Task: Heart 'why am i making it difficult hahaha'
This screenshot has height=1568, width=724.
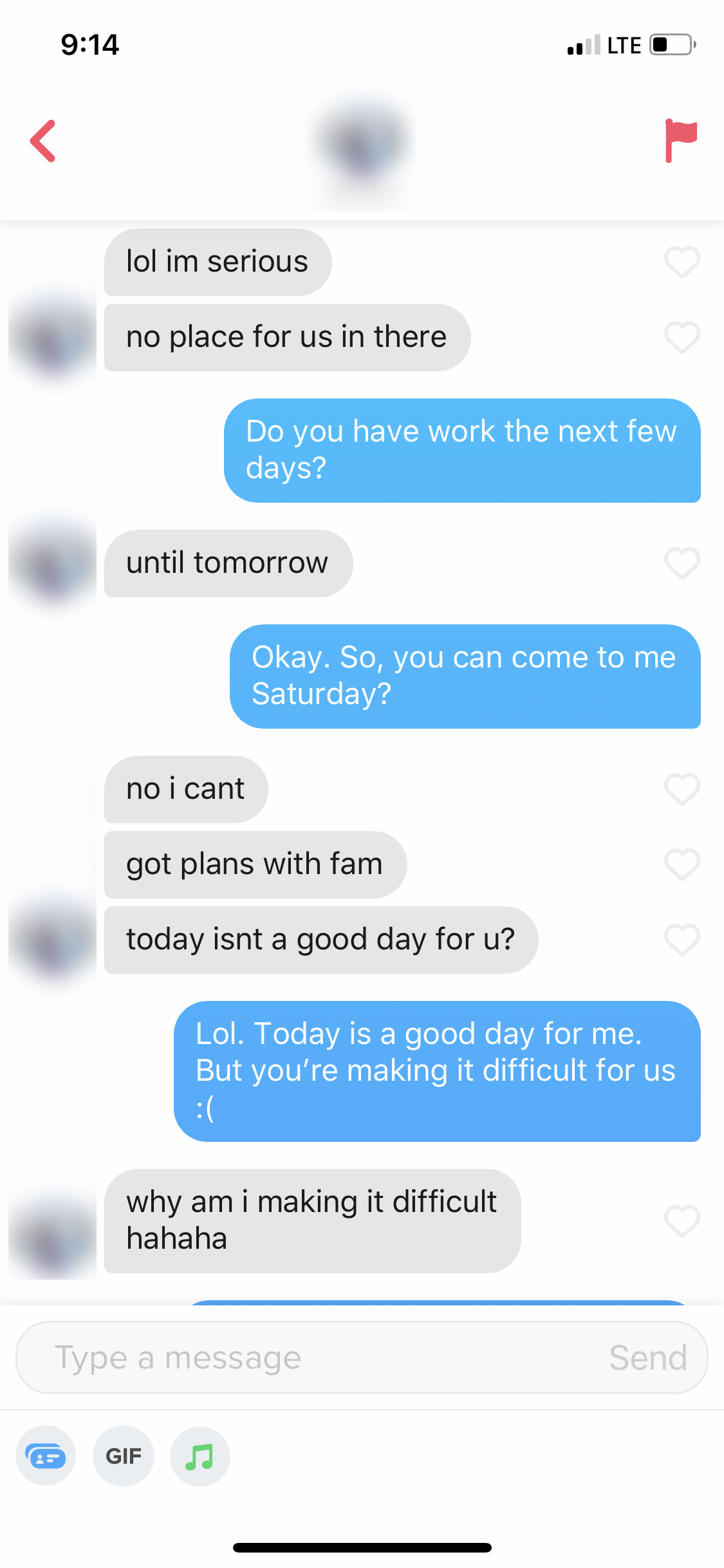Action: [x=682, y=1222]
